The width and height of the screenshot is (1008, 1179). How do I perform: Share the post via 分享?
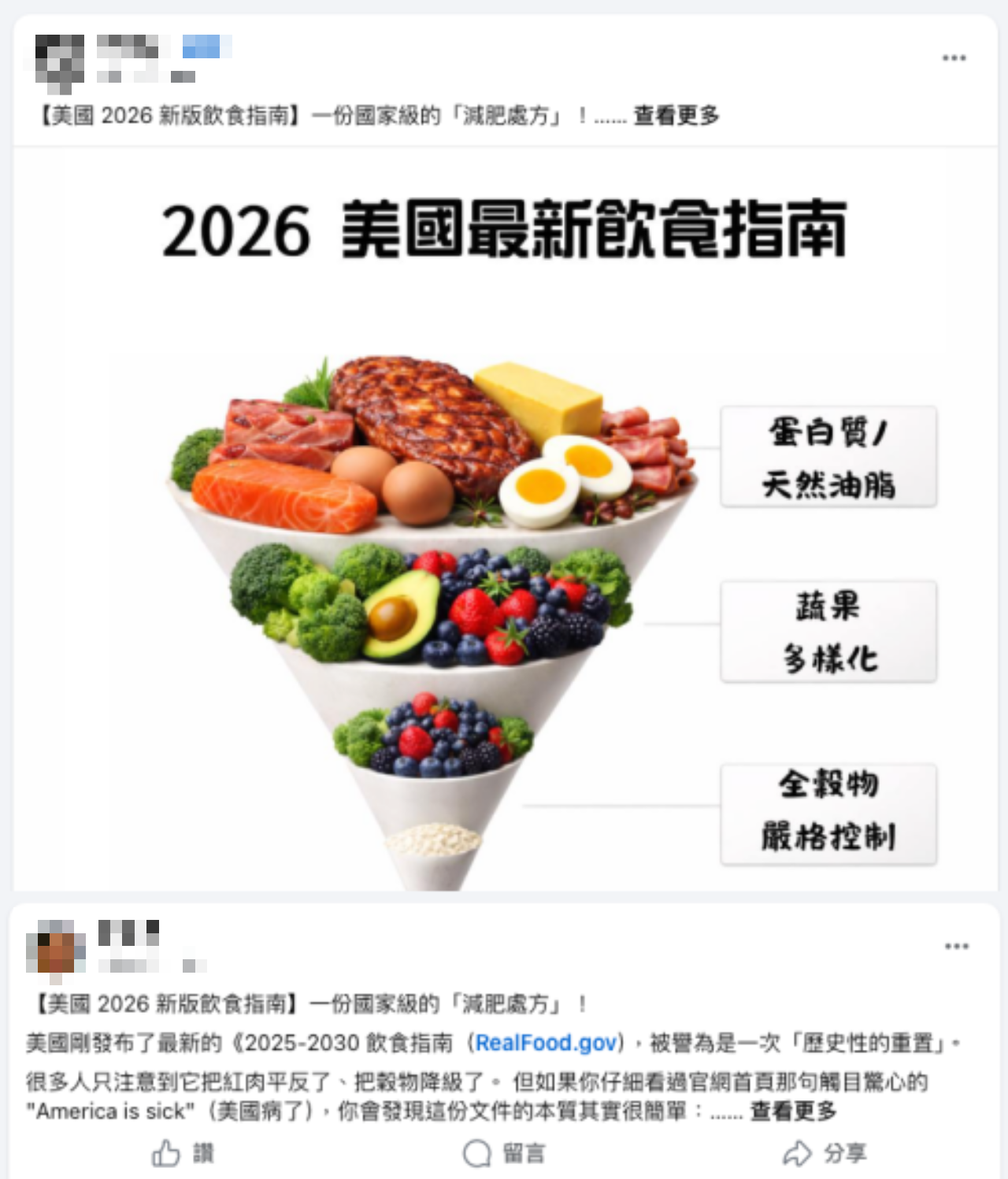(825, 1154)
